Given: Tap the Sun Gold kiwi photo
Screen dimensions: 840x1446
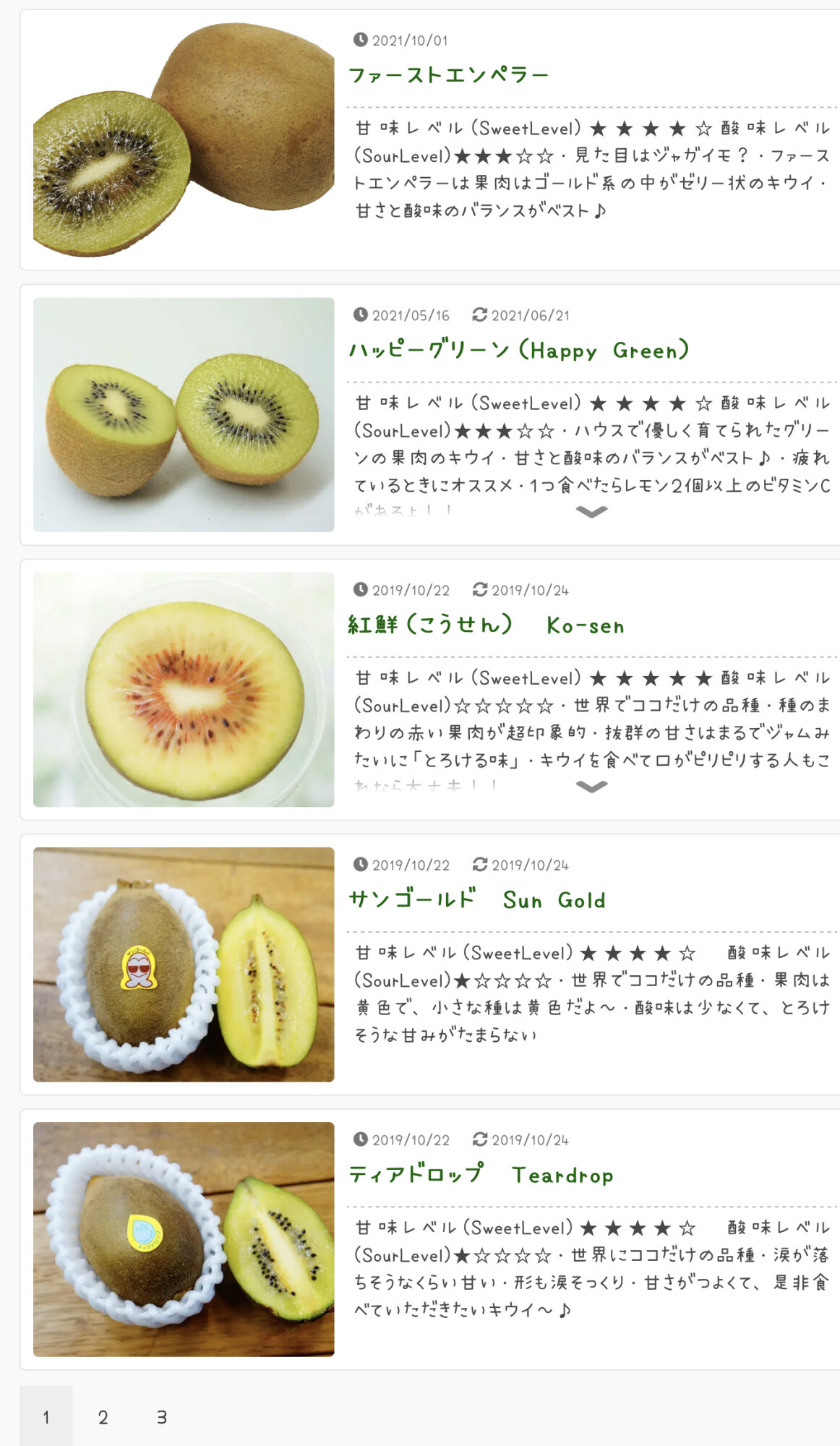Looking at the screenshot, I should [x=184, y=964].
